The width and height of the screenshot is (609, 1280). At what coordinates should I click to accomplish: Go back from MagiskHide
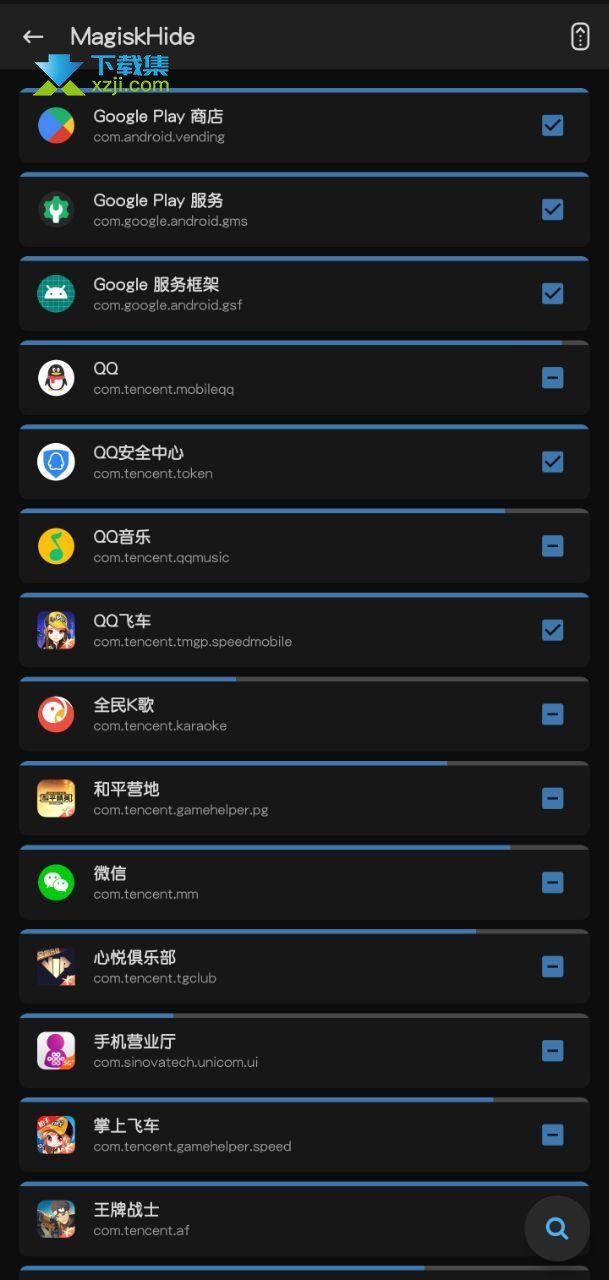click(33, 37)
